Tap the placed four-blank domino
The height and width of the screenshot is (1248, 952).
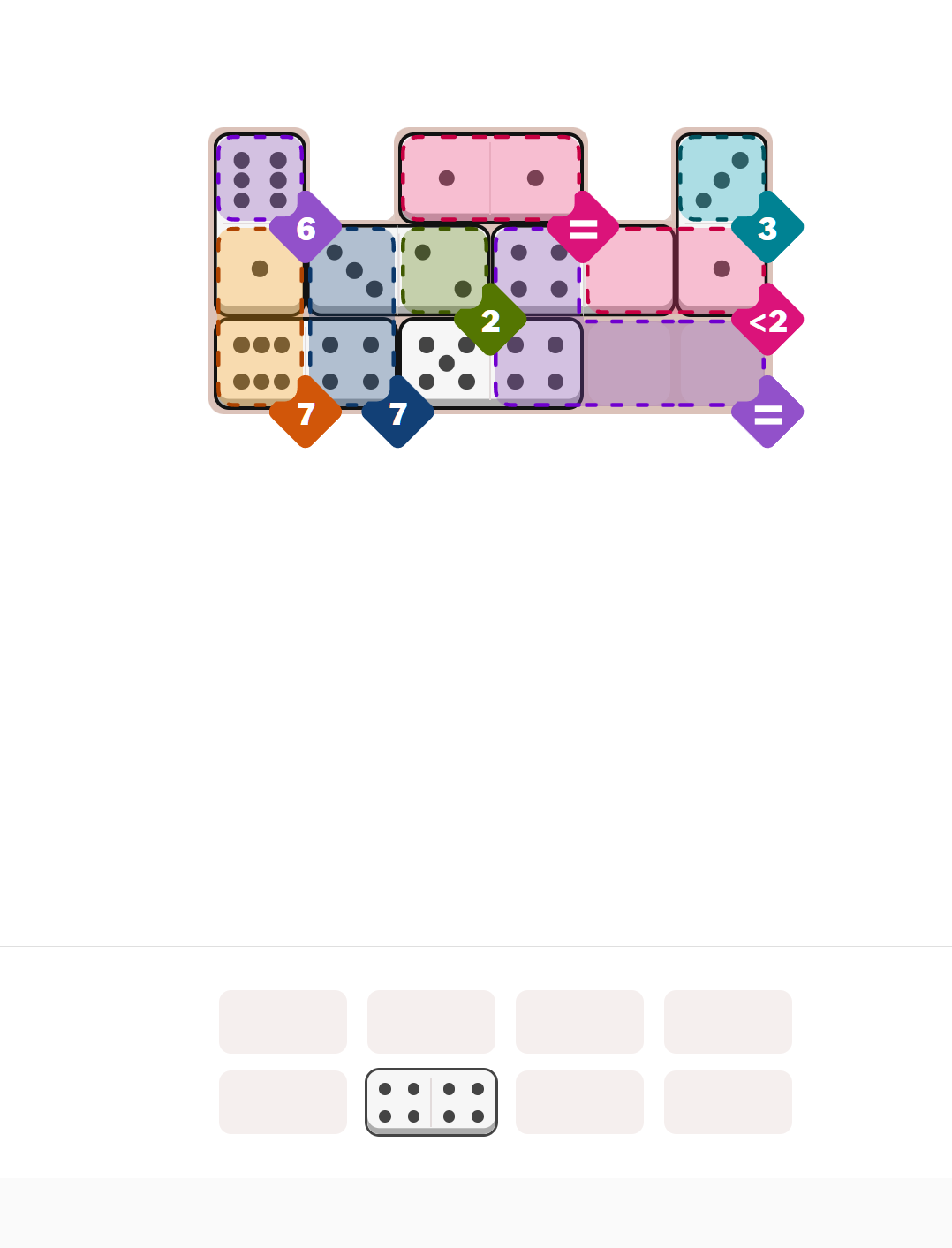583,270
